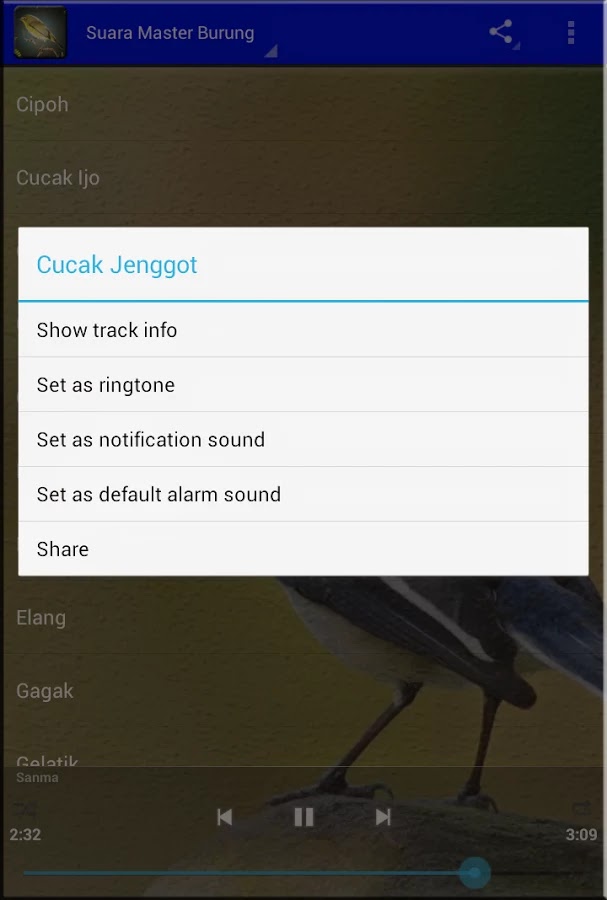The height and width of the screenshot is (900, 607).
Task: Skip to the next track
Action: click(x=383, y=817)
